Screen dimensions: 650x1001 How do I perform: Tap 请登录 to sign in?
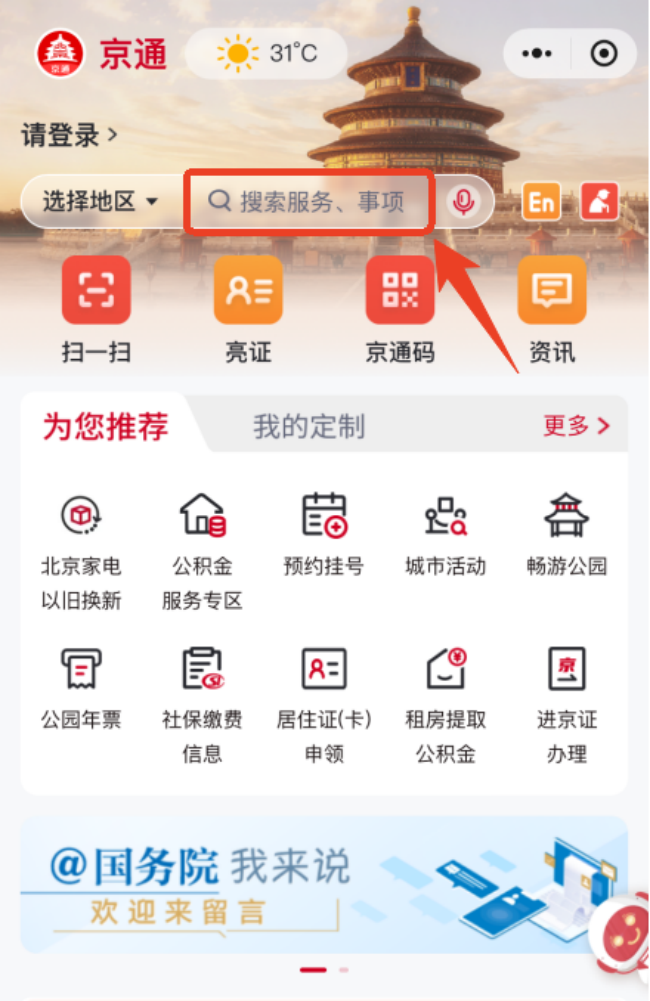pyautogui.click(x=70, y=134)
